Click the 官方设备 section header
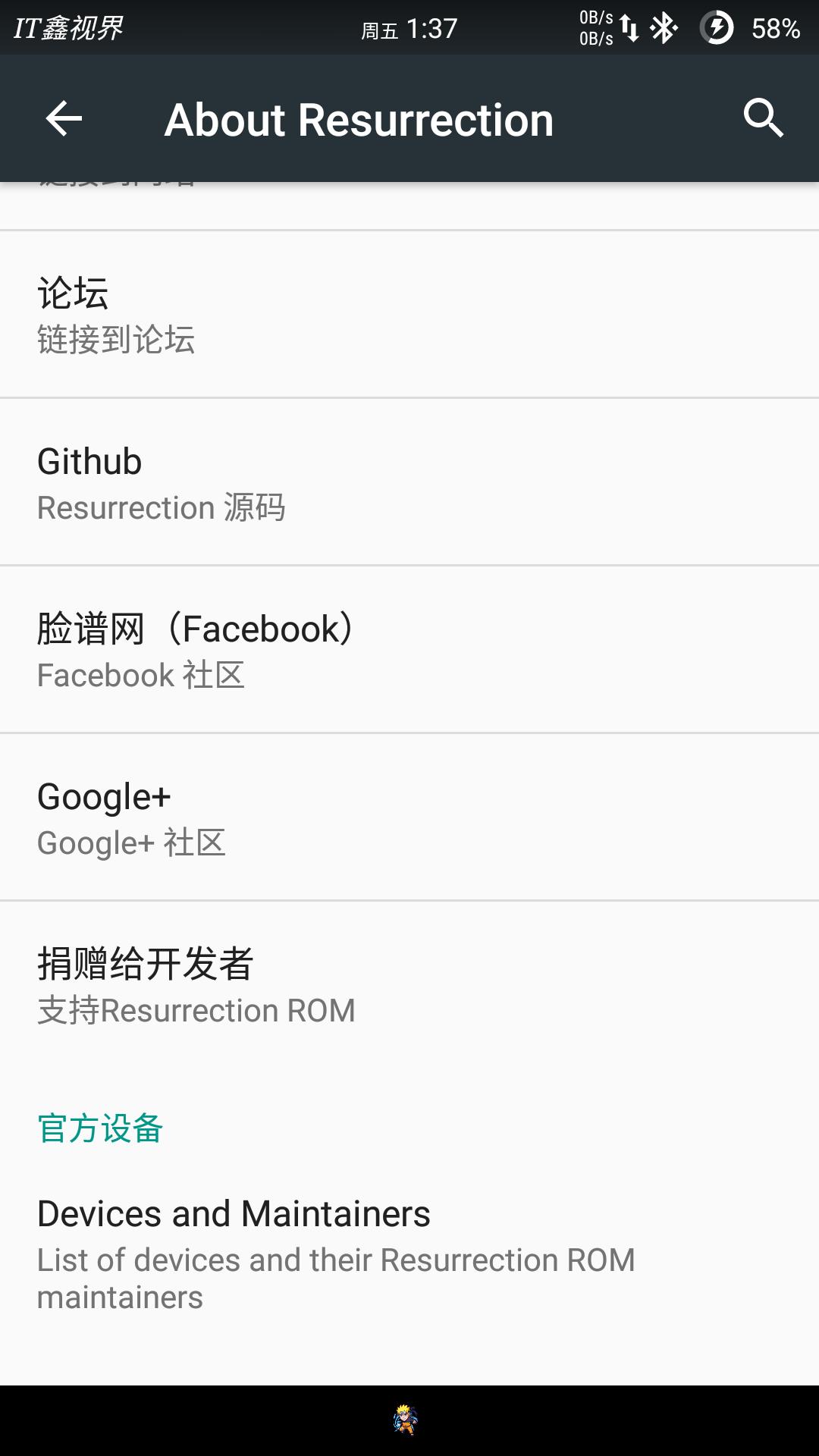This screenshot has width=819, height=1456. point(101,1129)
